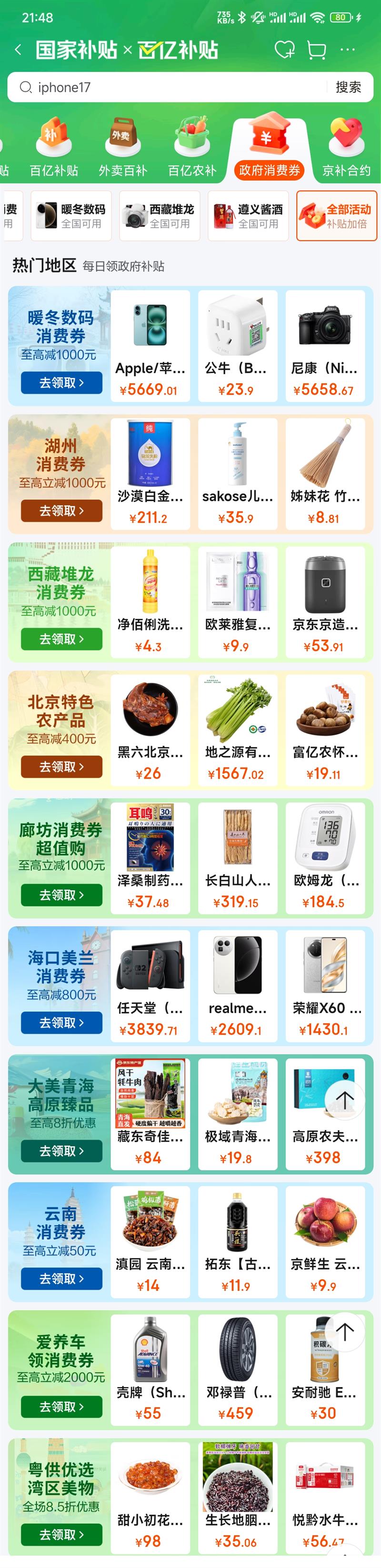This screenshot has width=381, height=1568.
Task: Get the 云南消费券 via 去领取
Action: [x=61, y=1278]
